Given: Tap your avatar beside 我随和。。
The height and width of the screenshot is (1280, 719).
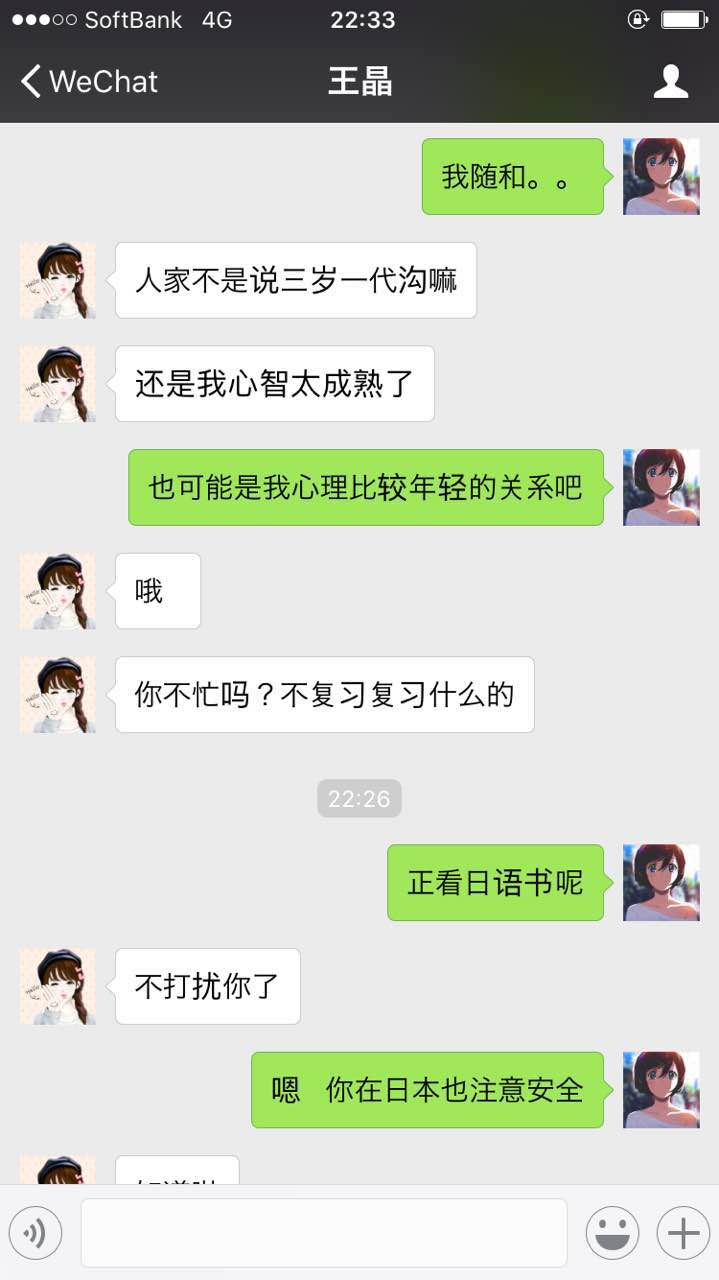Looking at the screenshot, I should pyautogui.click(x=660, y=177).
